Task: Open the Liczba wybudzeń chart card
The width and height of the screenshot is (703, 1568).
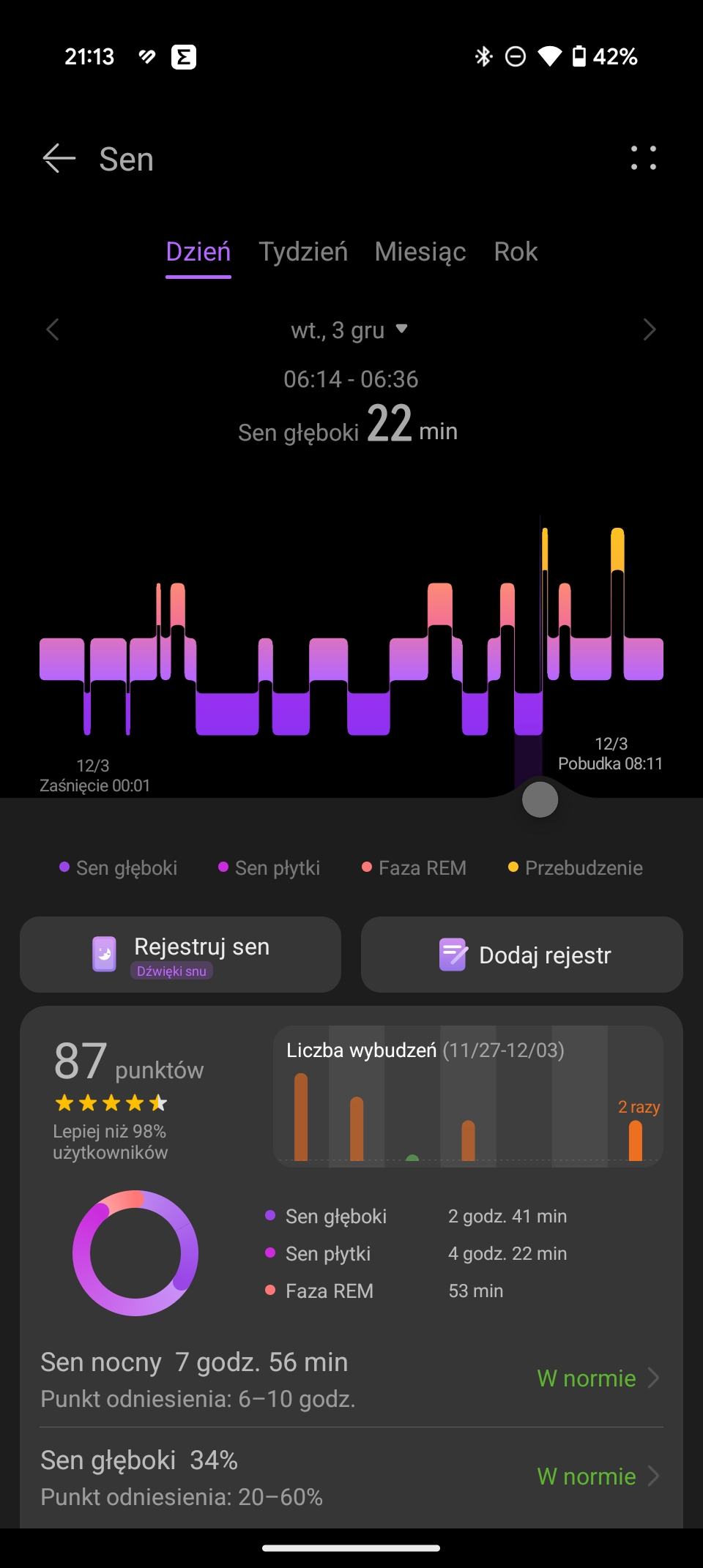Action: (x=468, y=1096)
